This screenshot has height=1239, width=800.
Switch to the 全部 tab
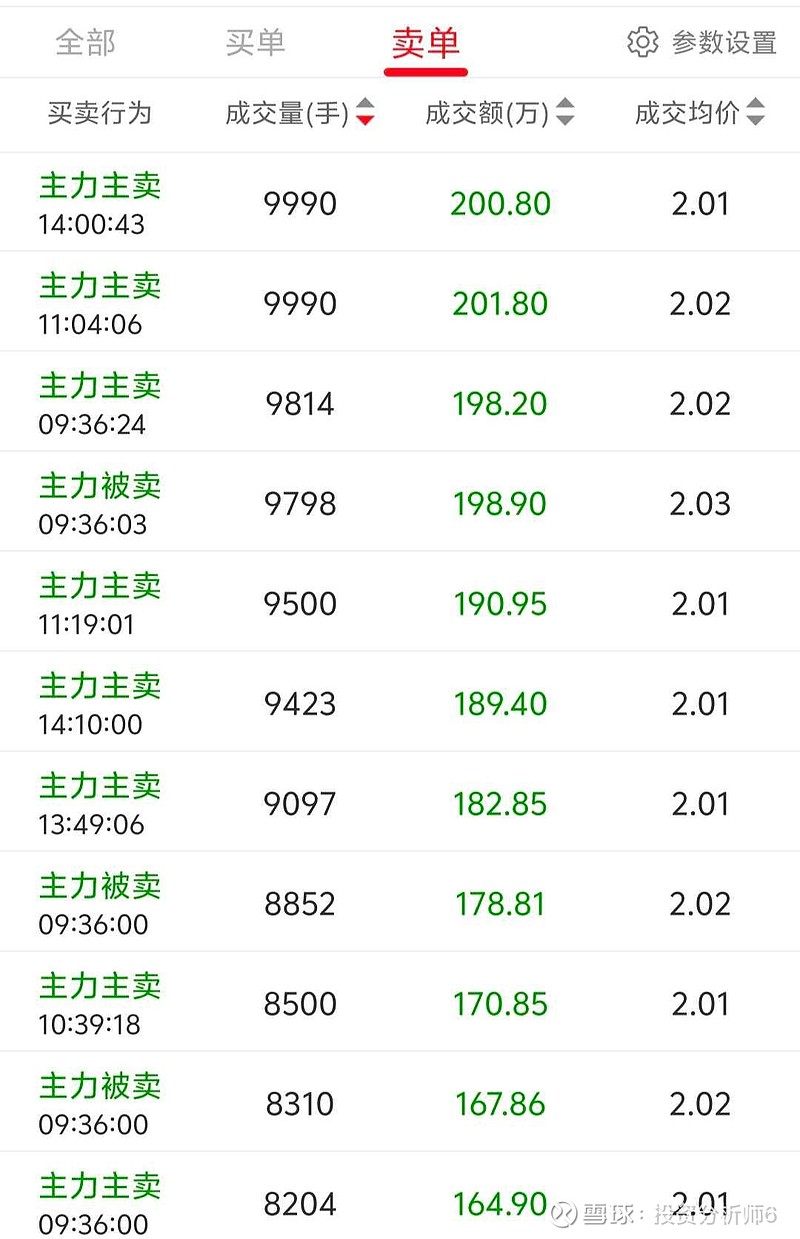(x=85, y=42)
